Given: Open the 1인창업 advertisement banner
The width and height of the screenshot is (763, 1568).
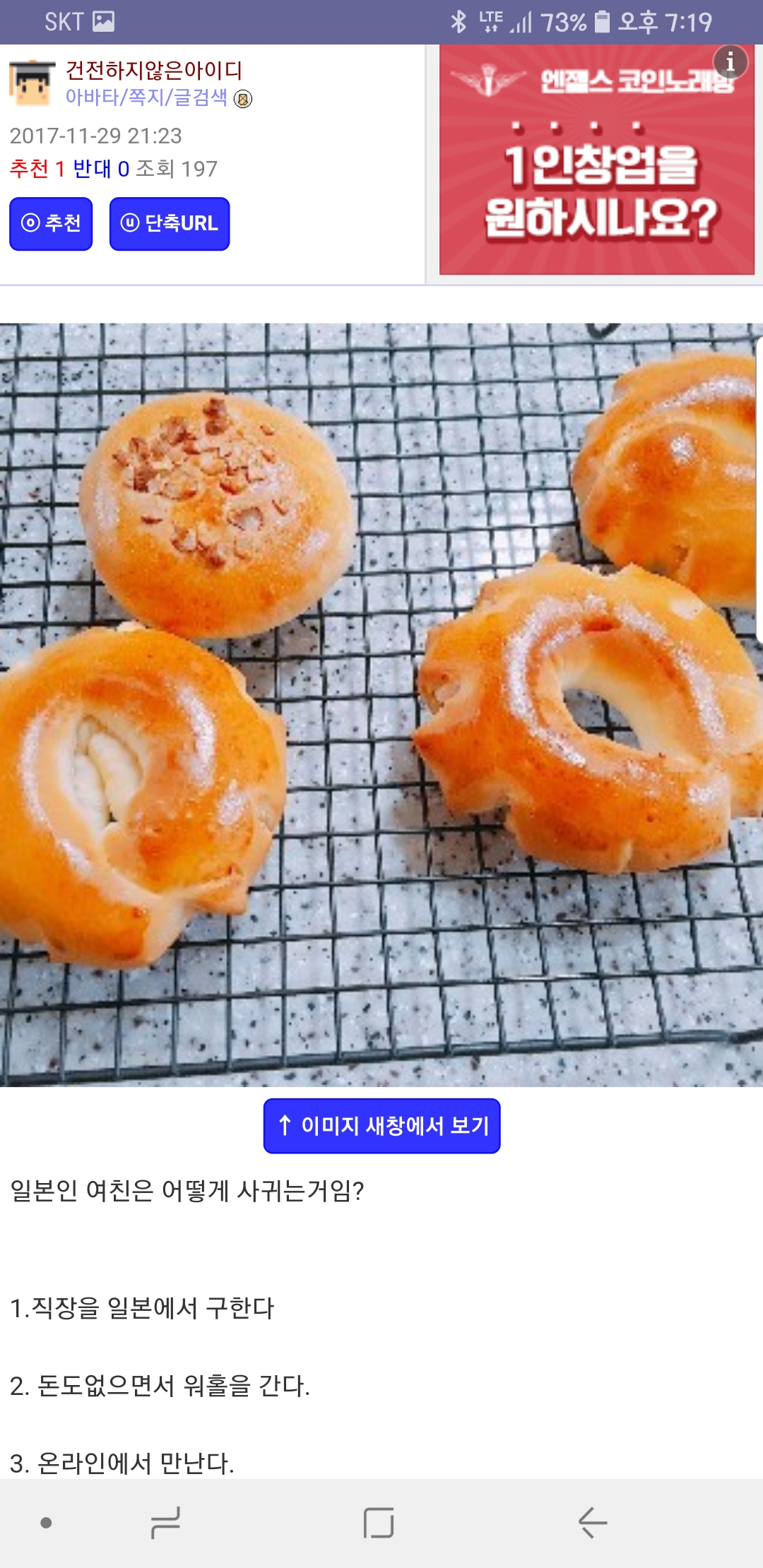Looking at the screenshot, I should coord(596,177).
